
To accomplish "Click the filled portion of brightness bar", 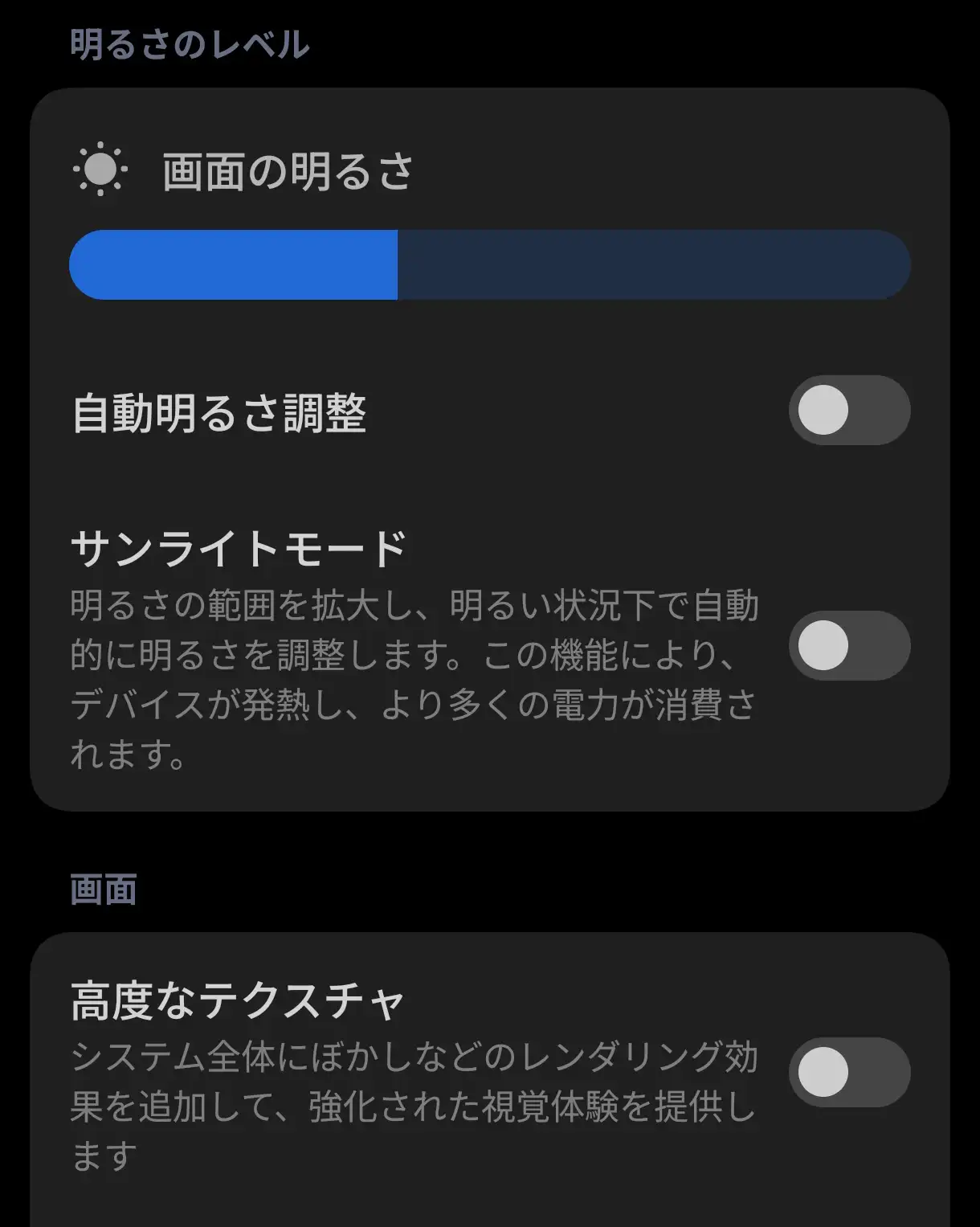I will click(233, 264).
